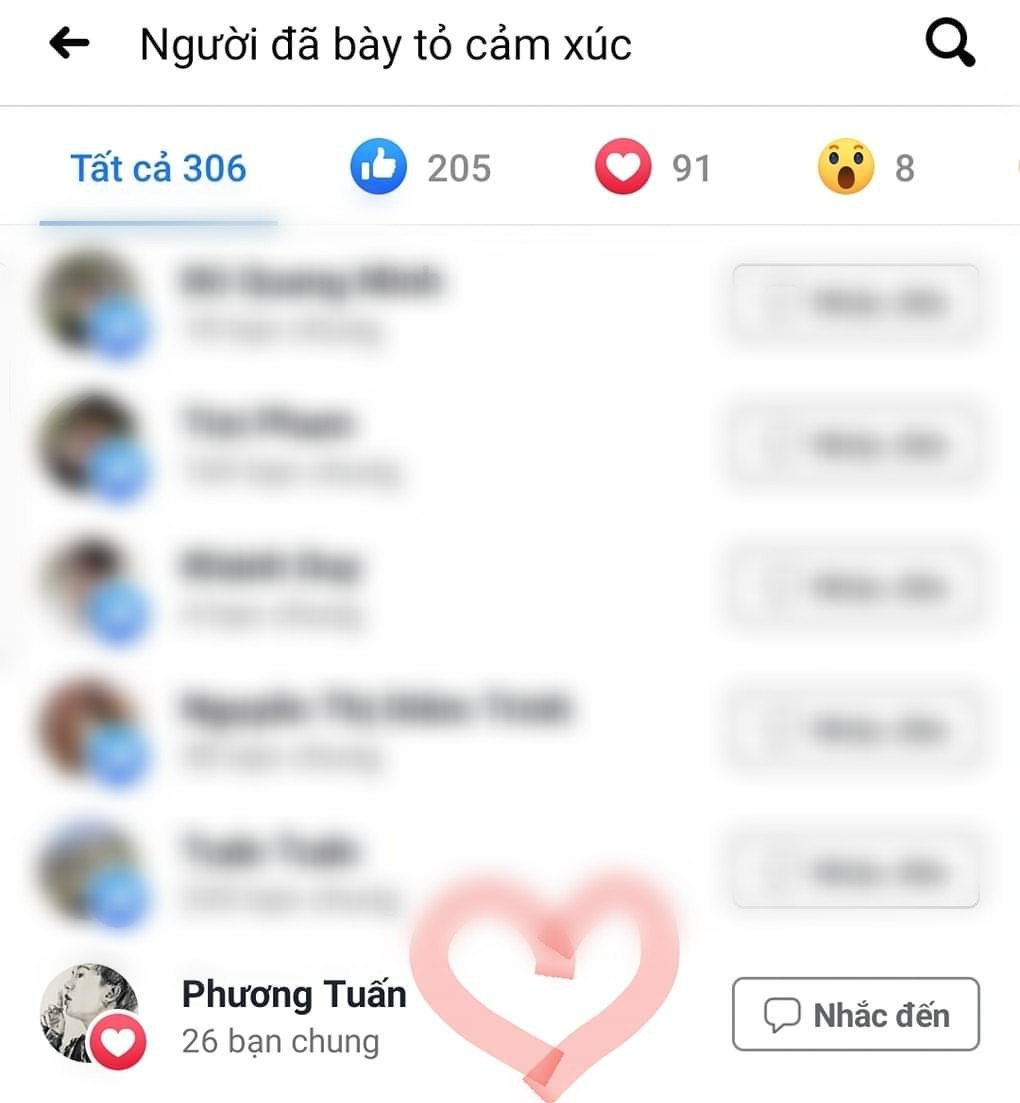Open search for people who reacted
This screenshot has width=1020, height=1103.
[949, 44]
